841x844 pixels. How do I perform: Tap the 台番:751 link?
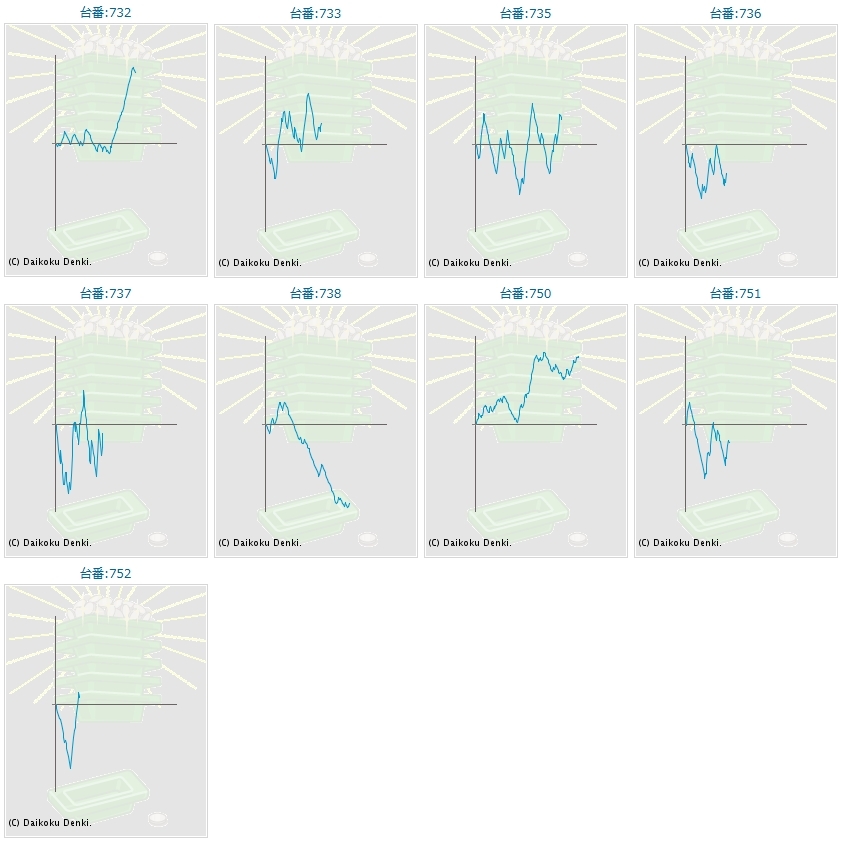(x=735, y=293)
